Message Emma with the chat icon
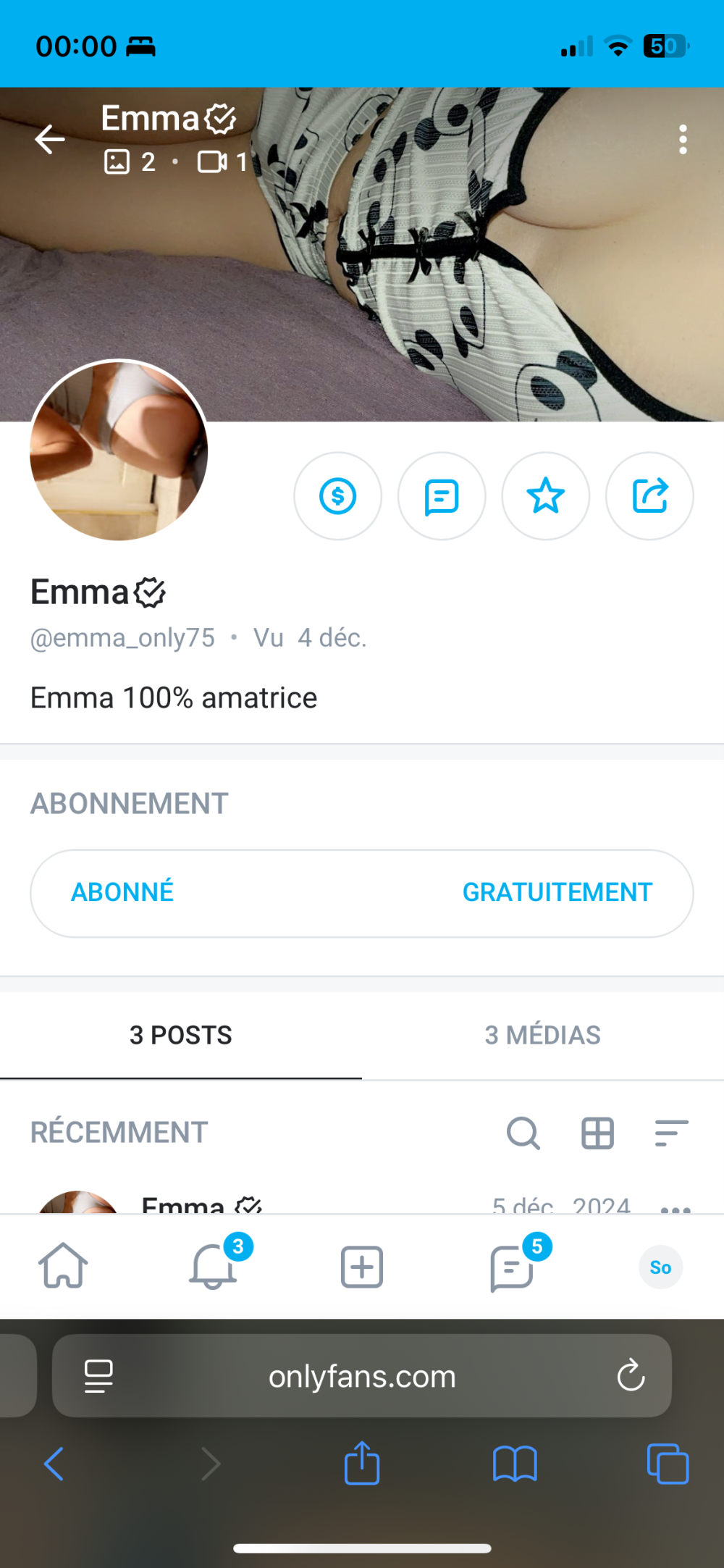The height and width of the screenshot is (1568, 724). (x=442, y=496)
